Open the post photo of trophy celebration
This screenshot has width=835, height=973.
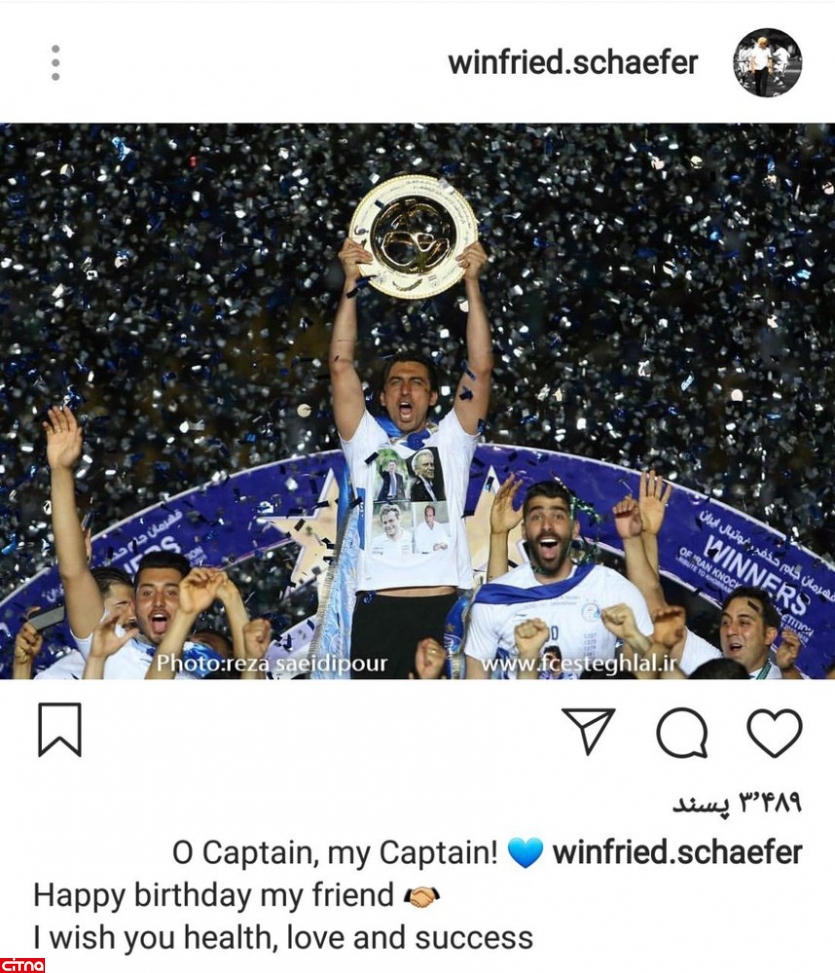coord(417,400)
